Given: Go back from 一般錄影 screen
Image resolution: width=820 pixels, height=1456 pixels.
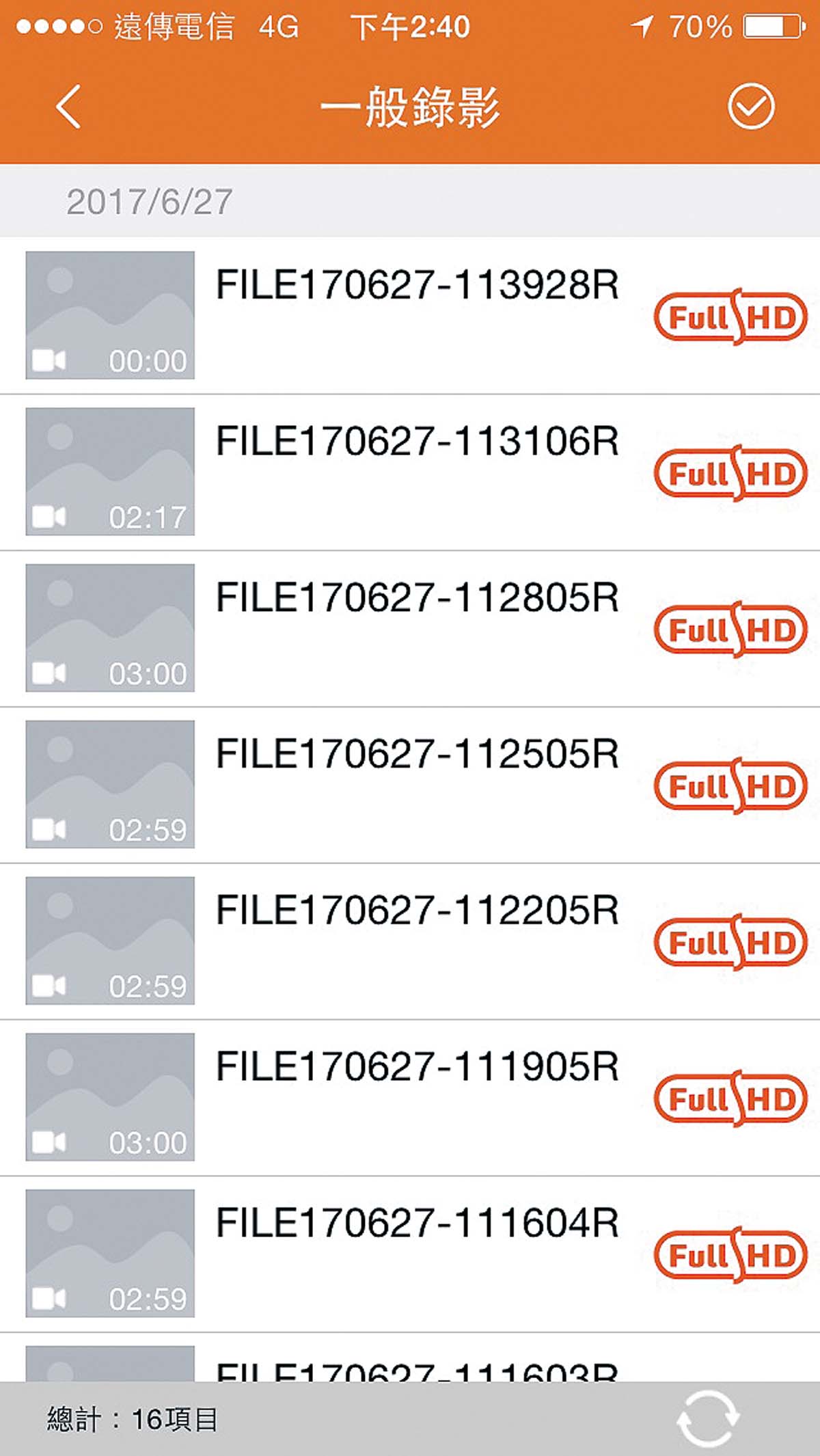Looking at the screenshot, I should pyautogui.click(x=68, y=107).
